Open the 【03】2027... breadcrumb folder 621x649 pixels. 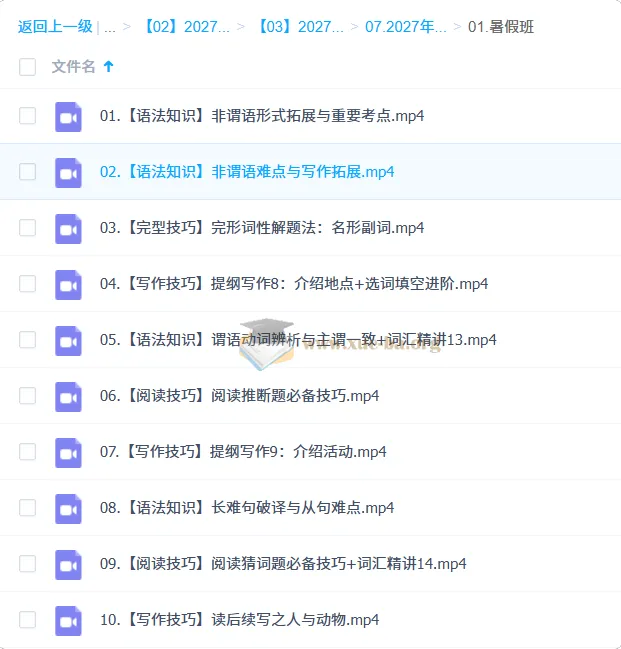300,27
